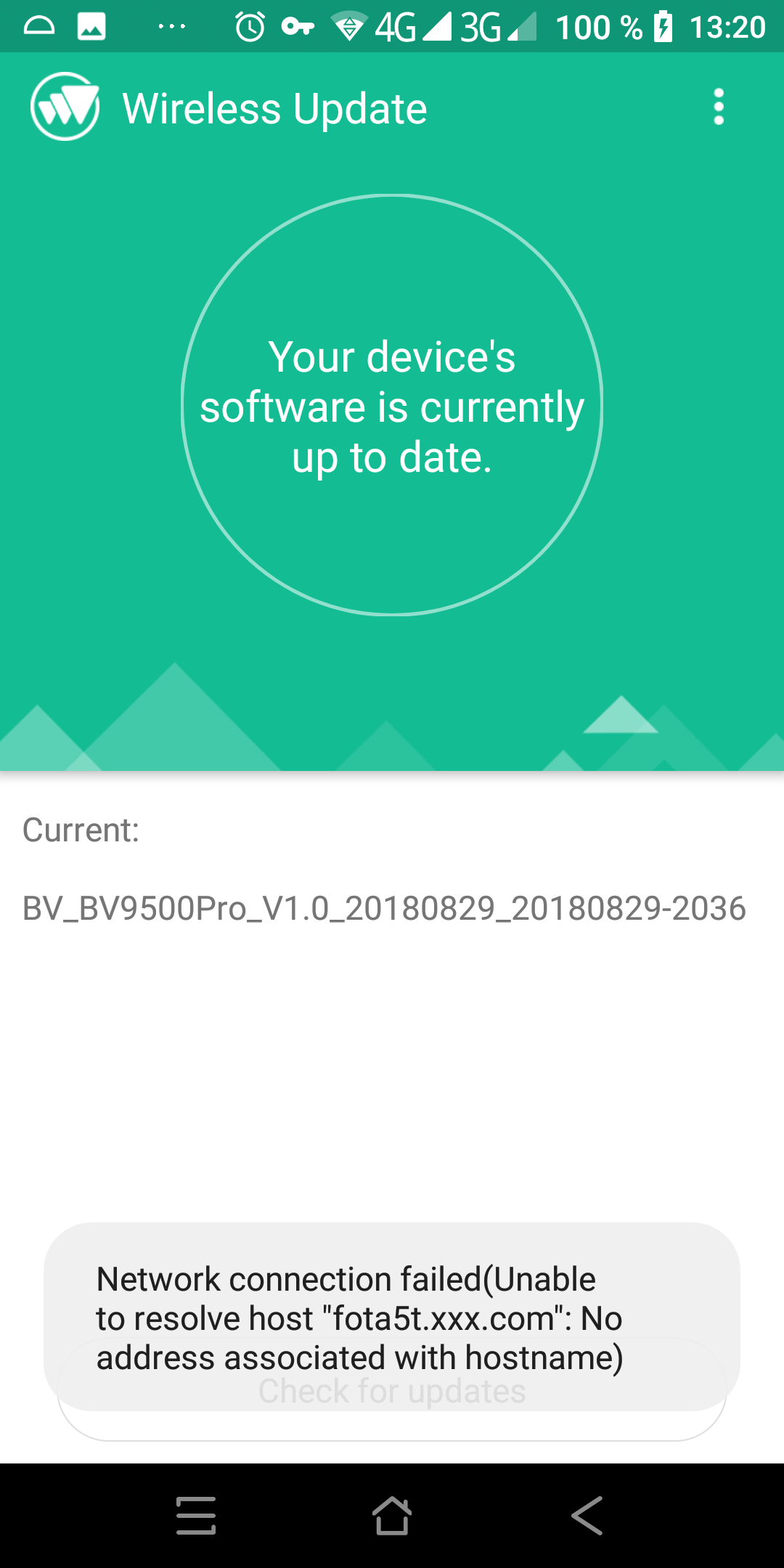Image resolution: width=784 pixels, height=1568 pixels.
Task: Open the Wireless Update app logo icon
Action: (64, 107)
